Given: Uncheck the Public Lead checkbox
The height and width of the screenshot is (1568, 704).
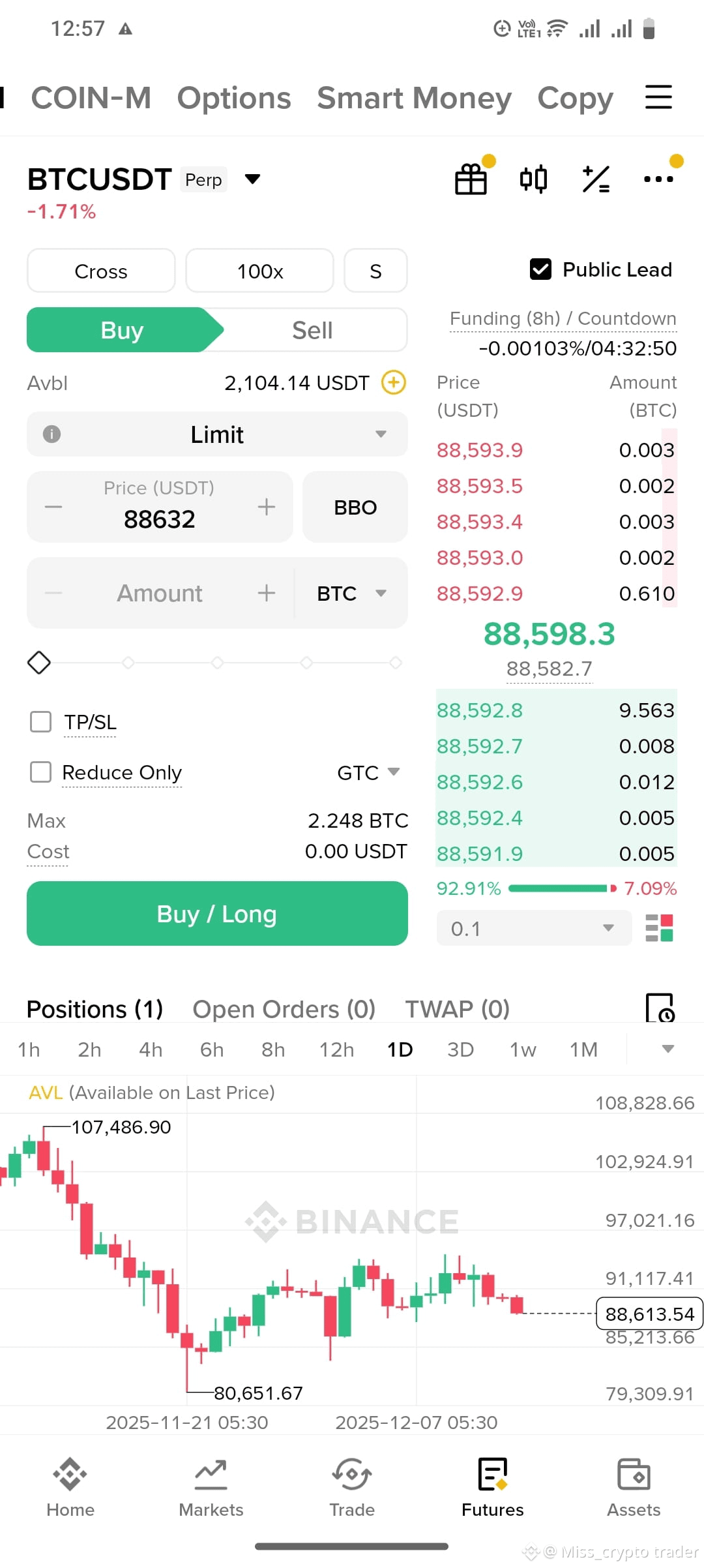Looking at the screenshot, I should tap(540, 269).
